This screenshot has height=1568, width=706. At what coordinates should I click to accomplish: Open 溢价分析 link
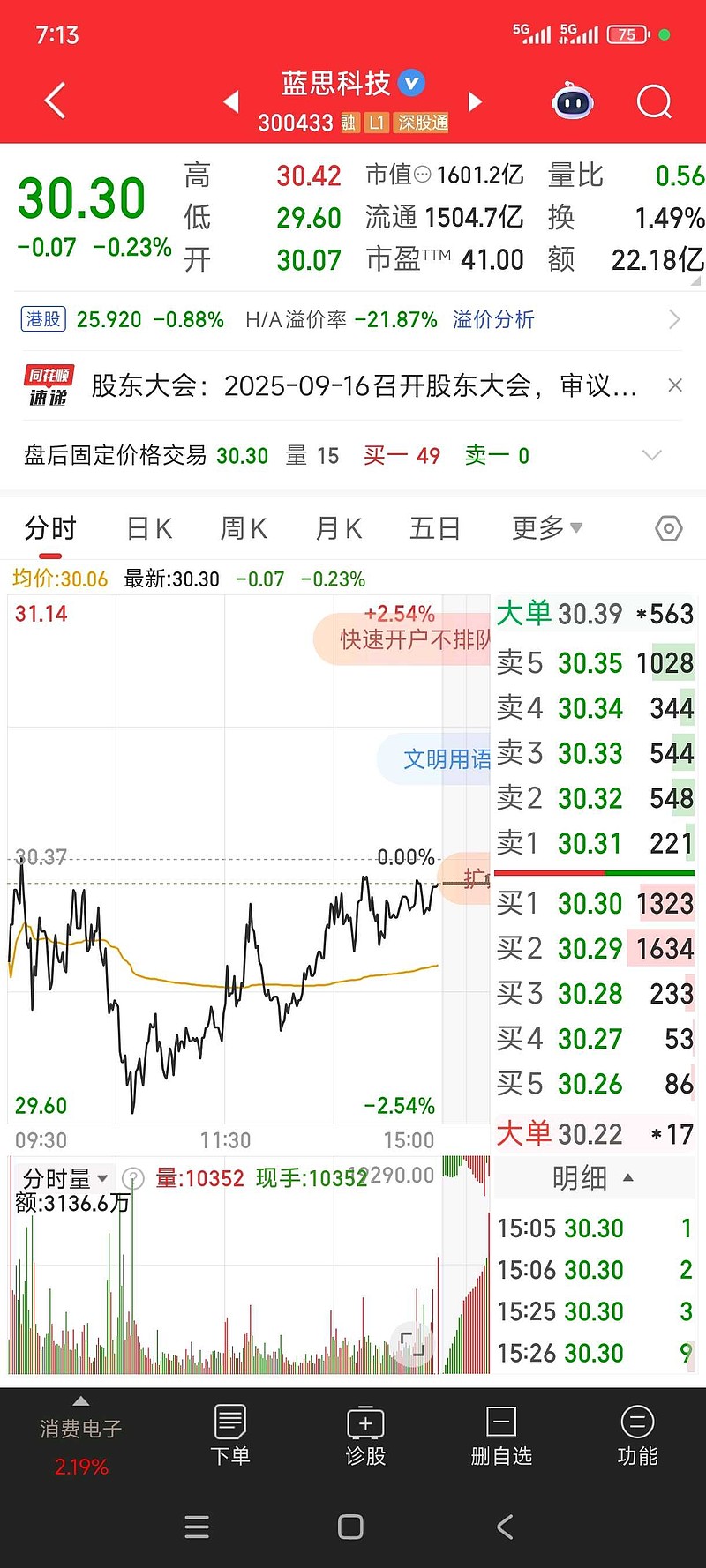493,319
